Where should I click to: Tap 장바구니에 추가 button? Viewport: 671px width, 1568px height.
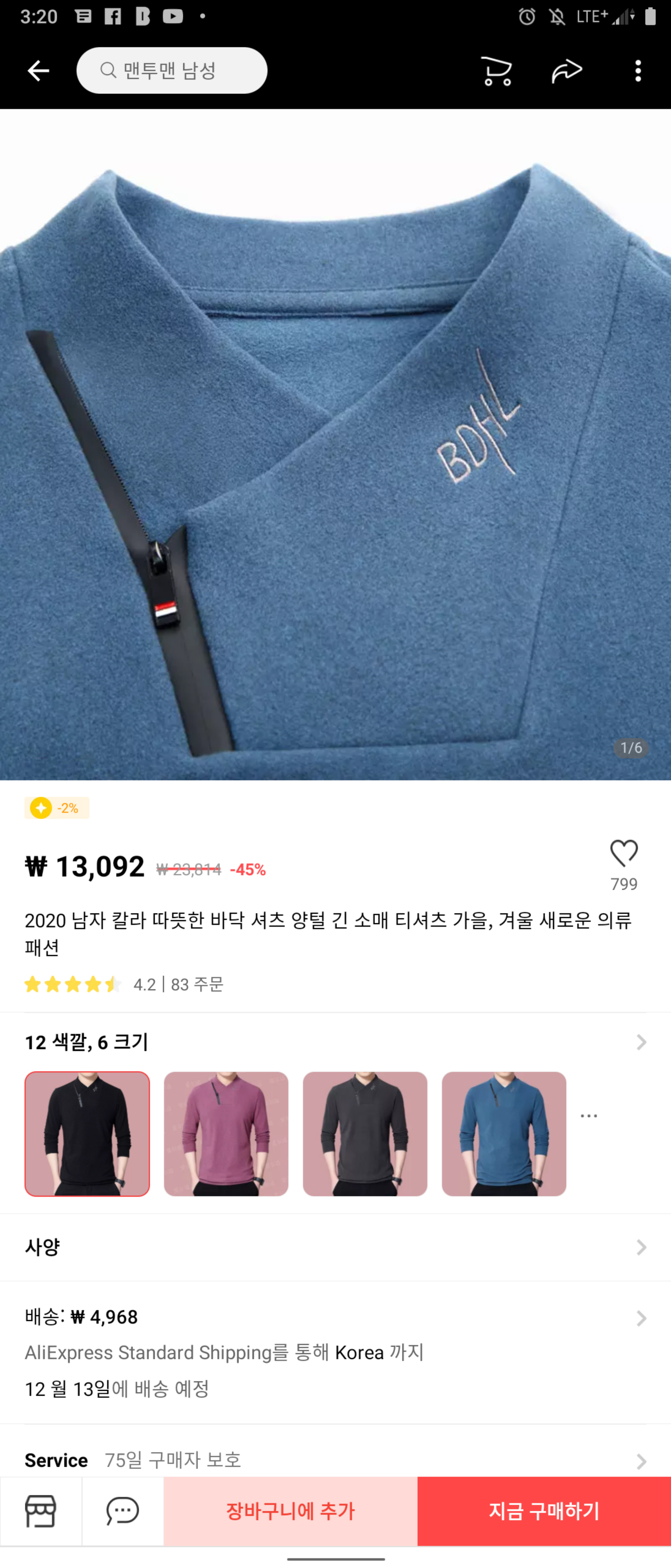(x=290, y=1511)
